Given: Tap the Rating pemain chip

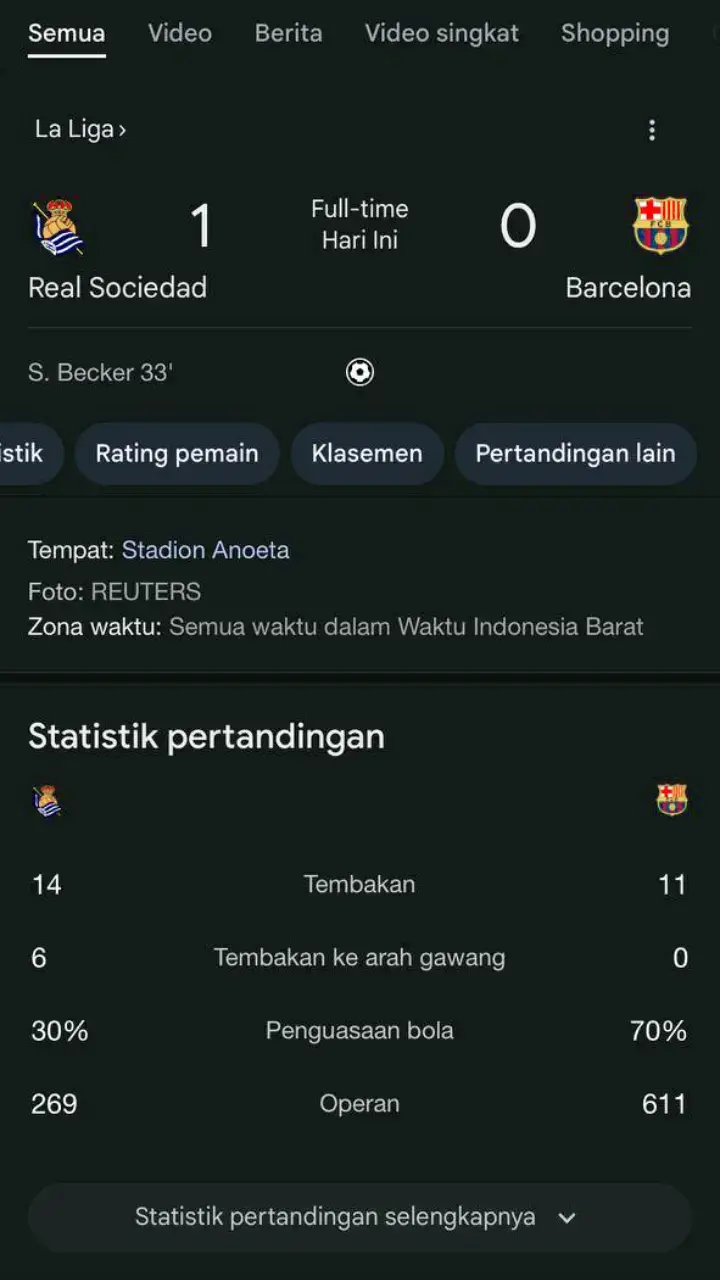Looking at the screenshot, I should [x=177, y=453].
